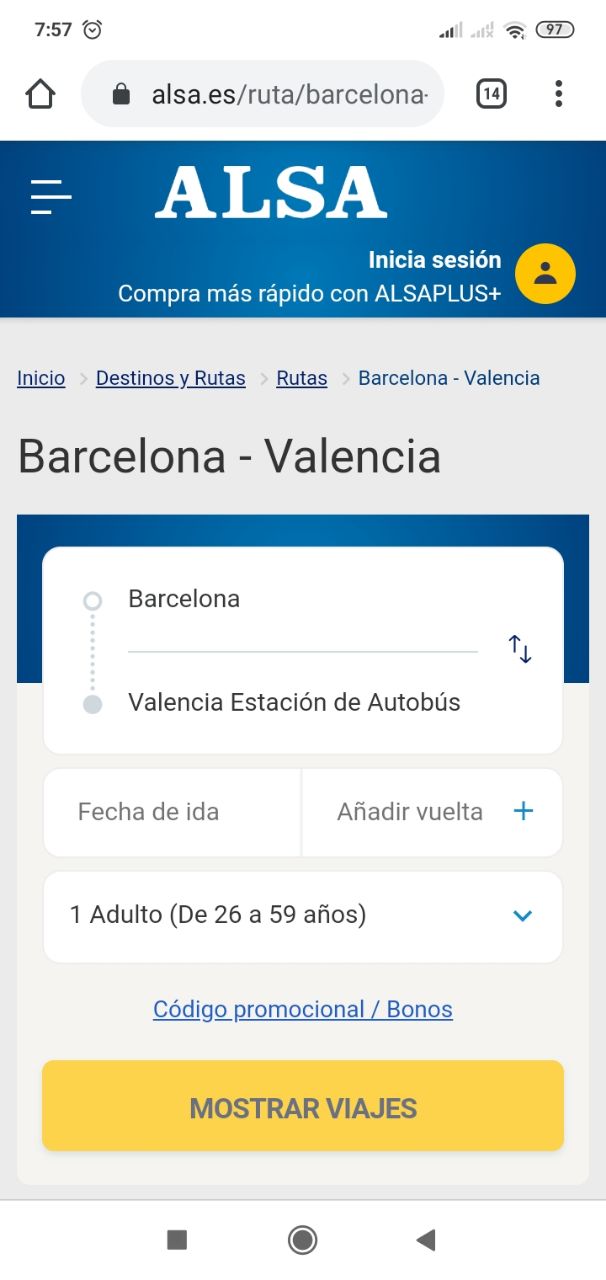Edit the Barcelona origin field

click(302, 600)
